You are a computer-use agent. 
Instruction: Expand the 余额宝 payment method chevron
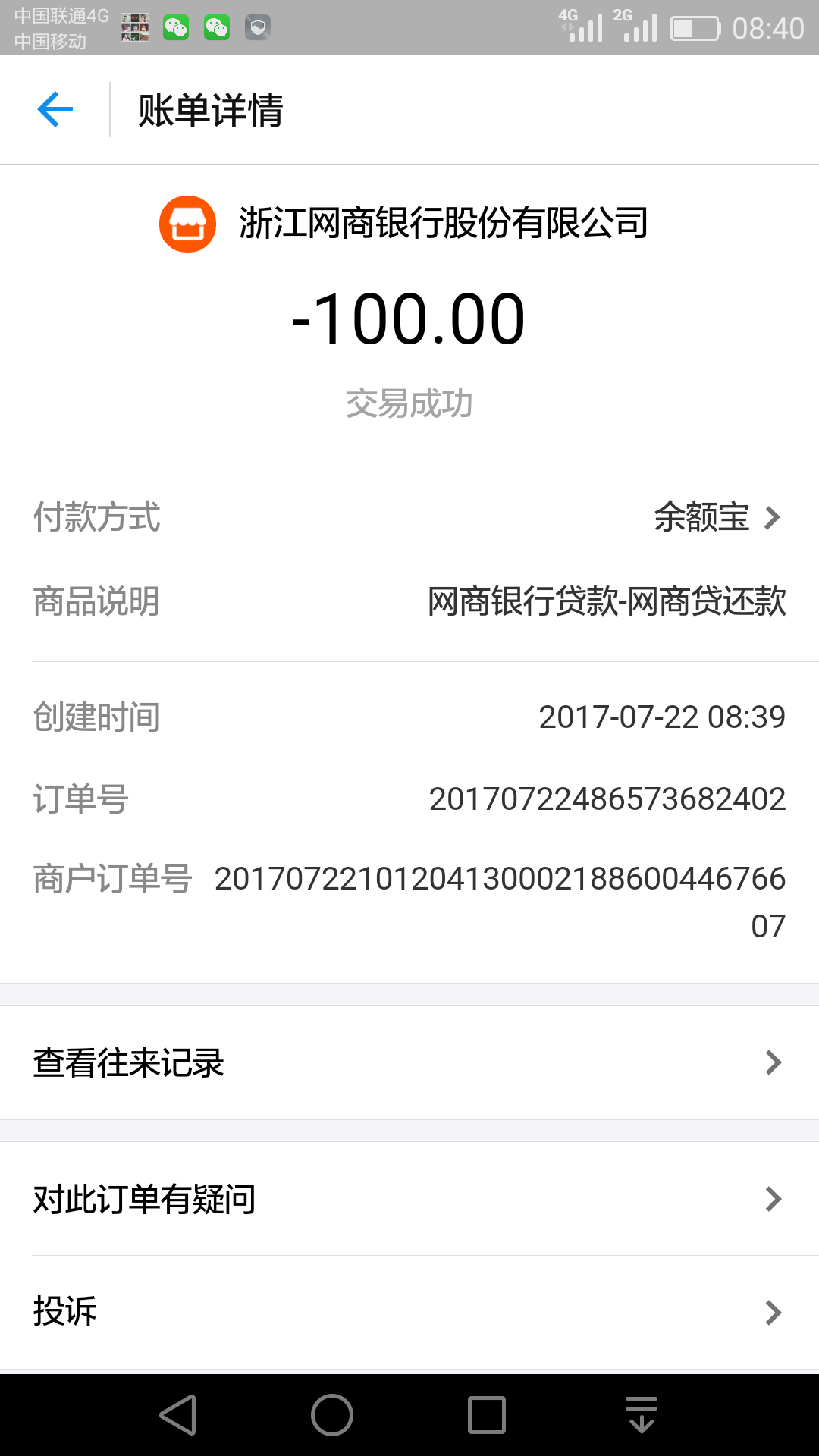(773, 517)
